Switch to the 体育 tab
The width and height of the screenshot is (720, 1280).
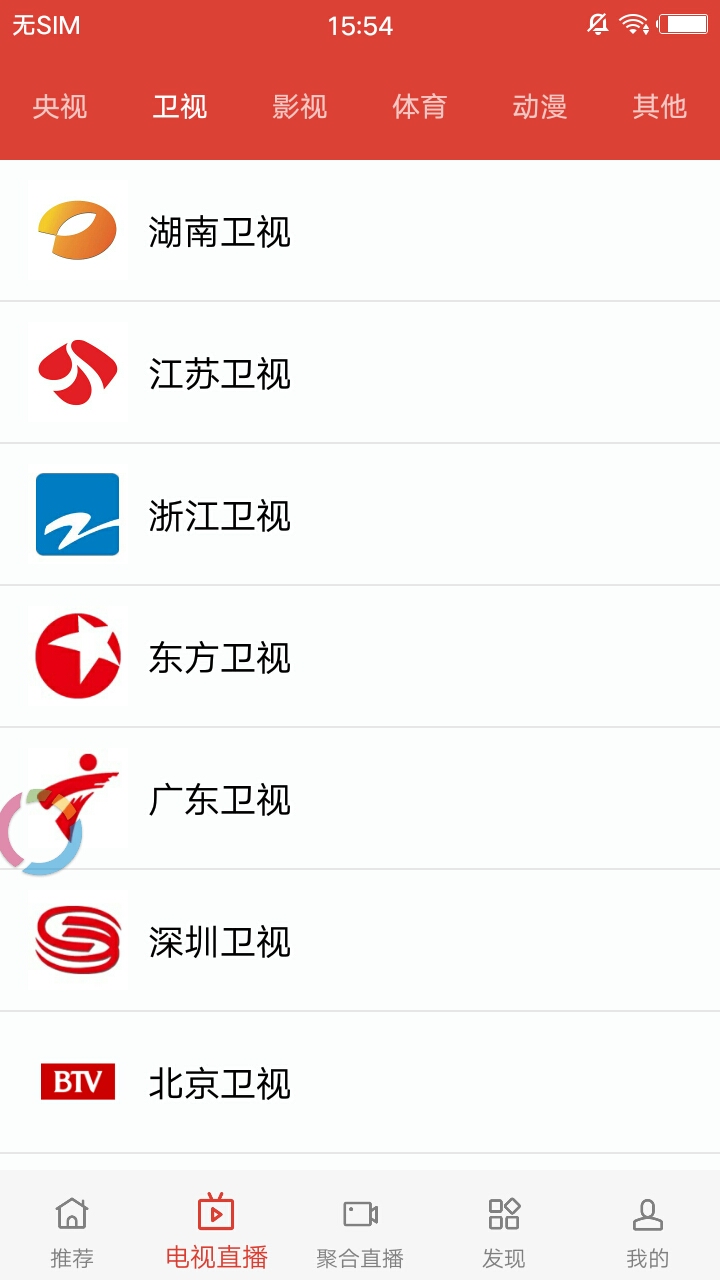(420, 106)
